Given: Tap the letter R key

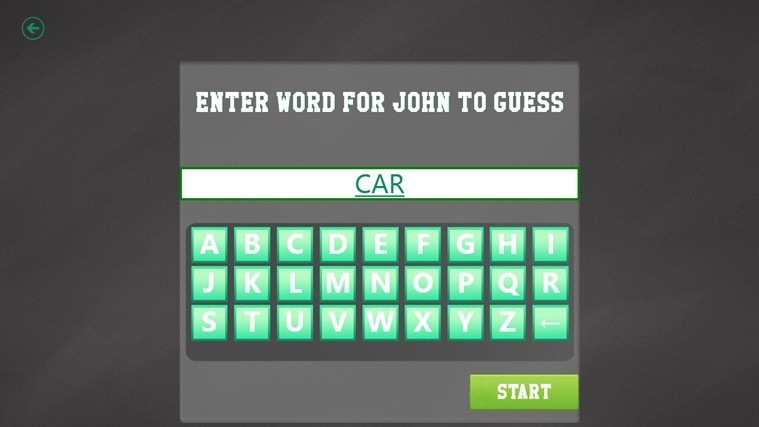Looking at the screenshot, I should [x=550, y=283].
